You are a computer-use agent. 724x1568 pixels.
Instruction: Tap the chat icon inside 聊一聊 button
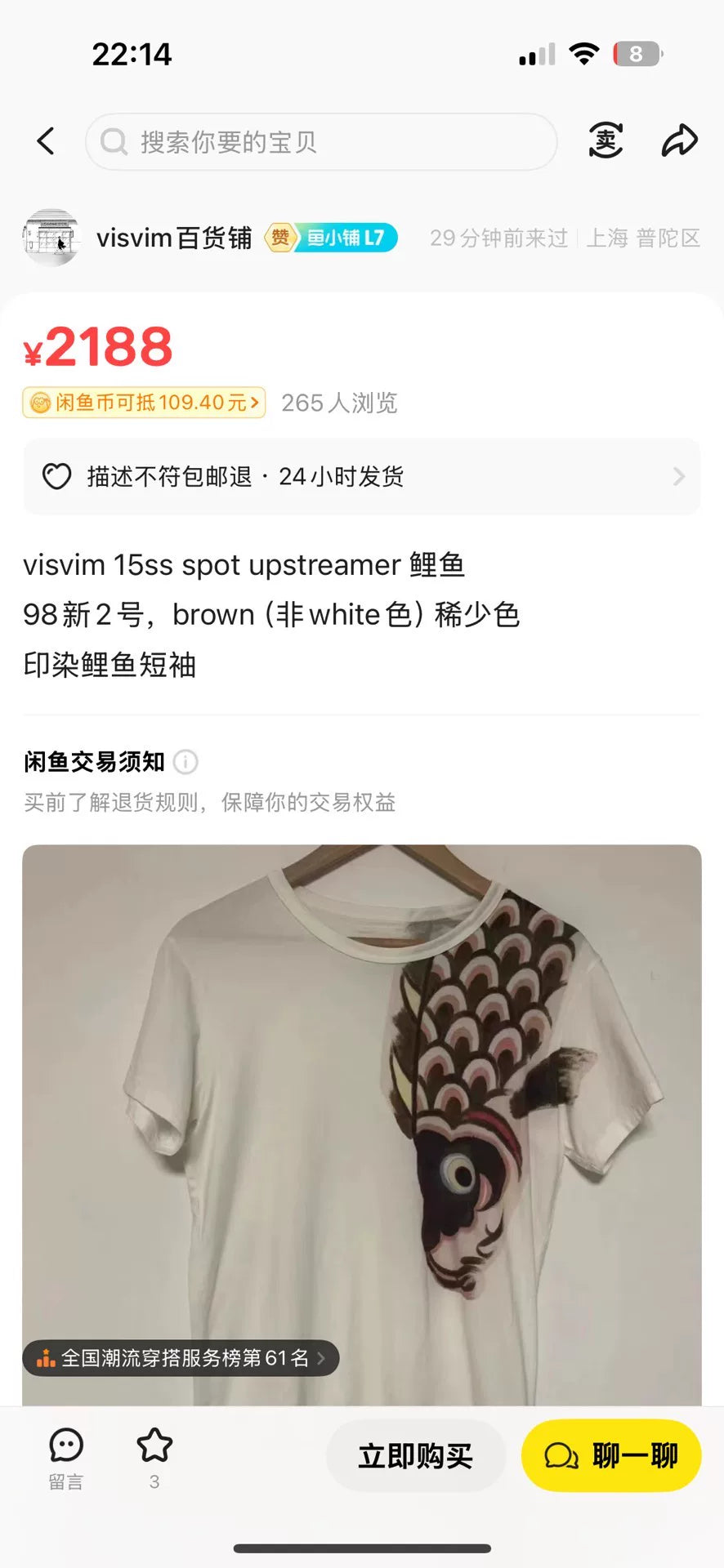561,1455
